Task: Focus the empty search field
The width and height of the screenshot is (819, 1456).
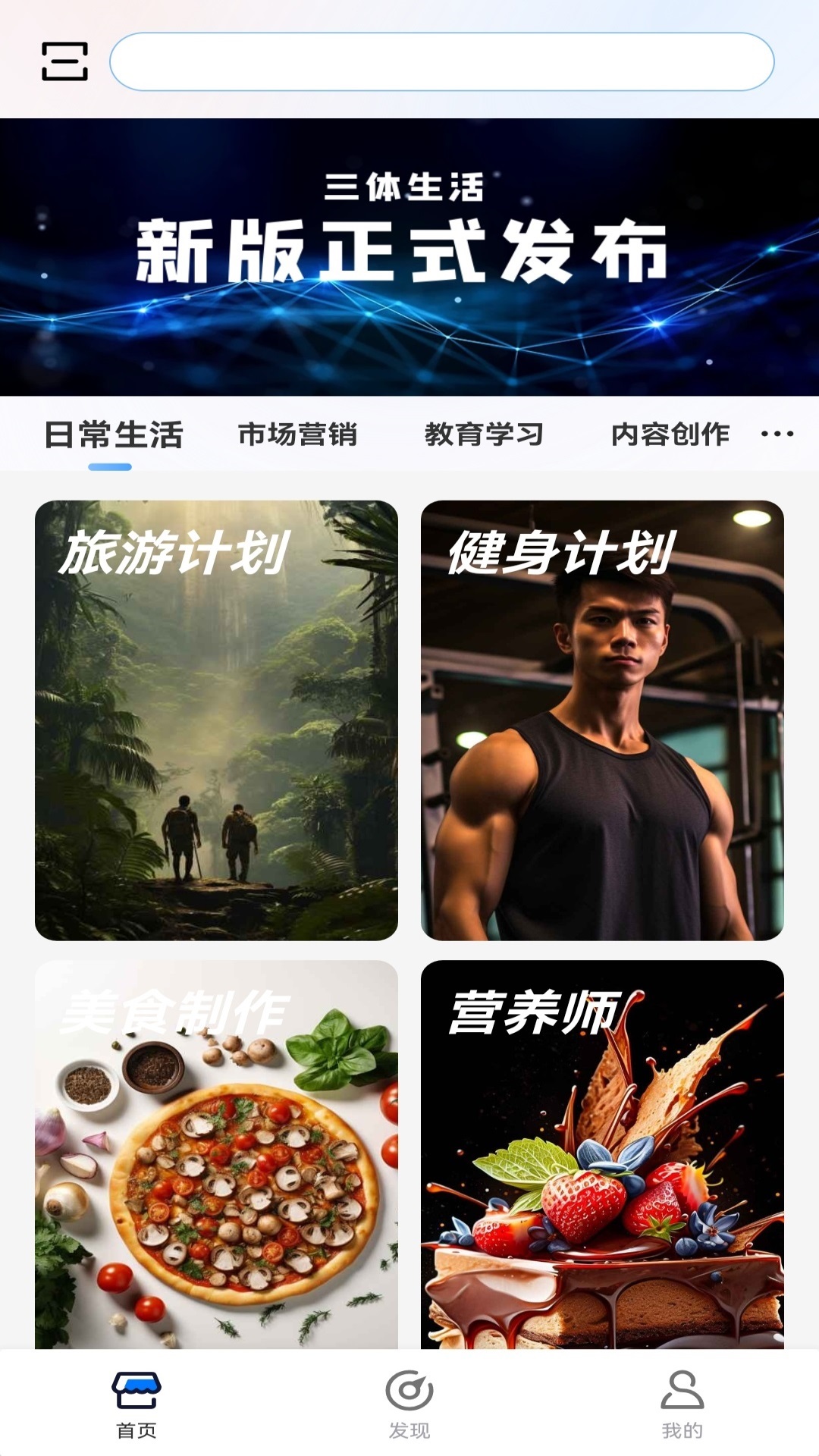Action: point(441,61)
